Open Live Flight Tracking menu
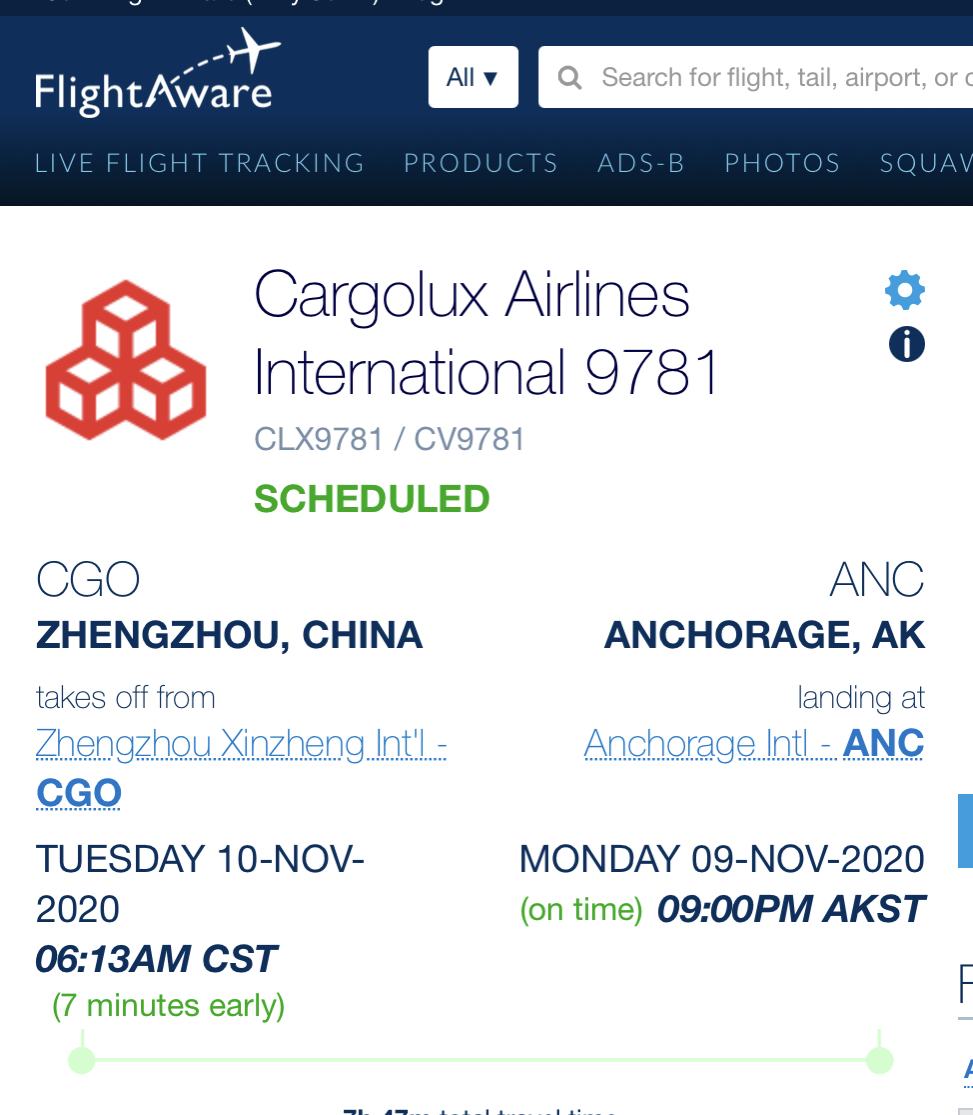The image size is (973, 1115). pyautogui.click(x=199, y=163)
